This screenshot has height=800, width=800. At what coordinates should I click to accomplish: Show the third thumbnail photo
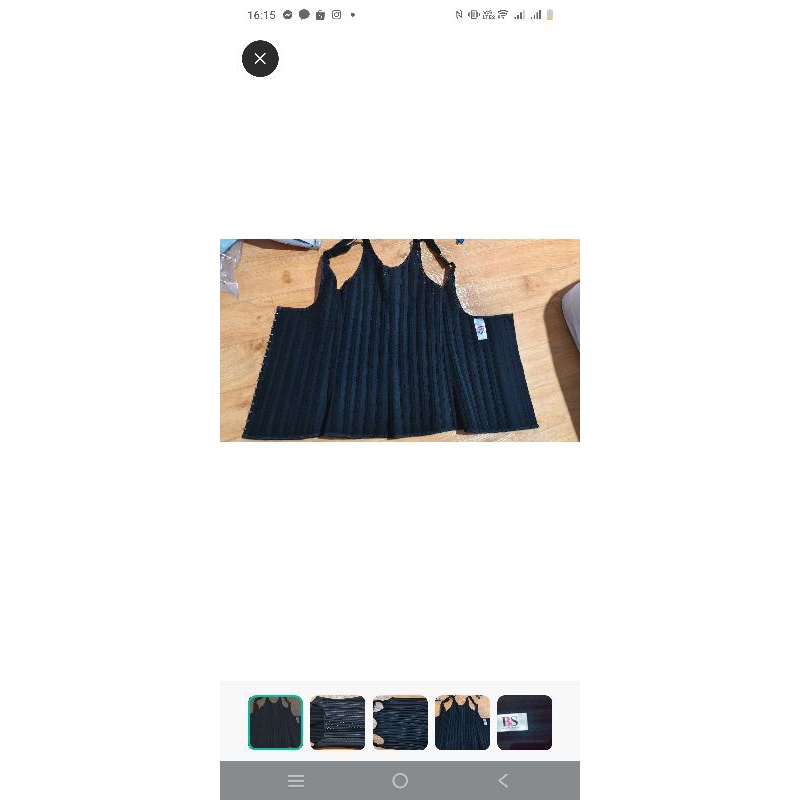pos(400,722)
